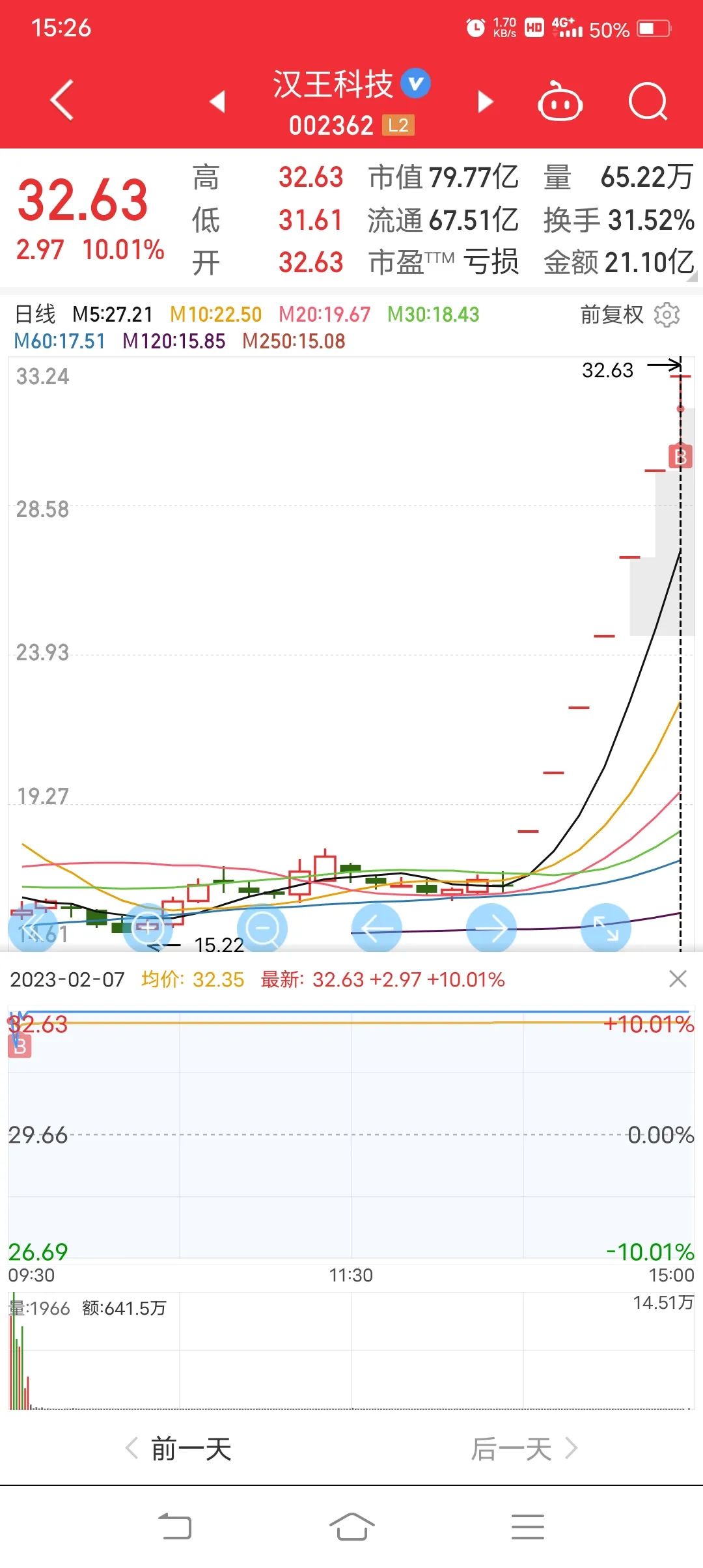Zoom out the K-line chart

(x=263, y=928)
